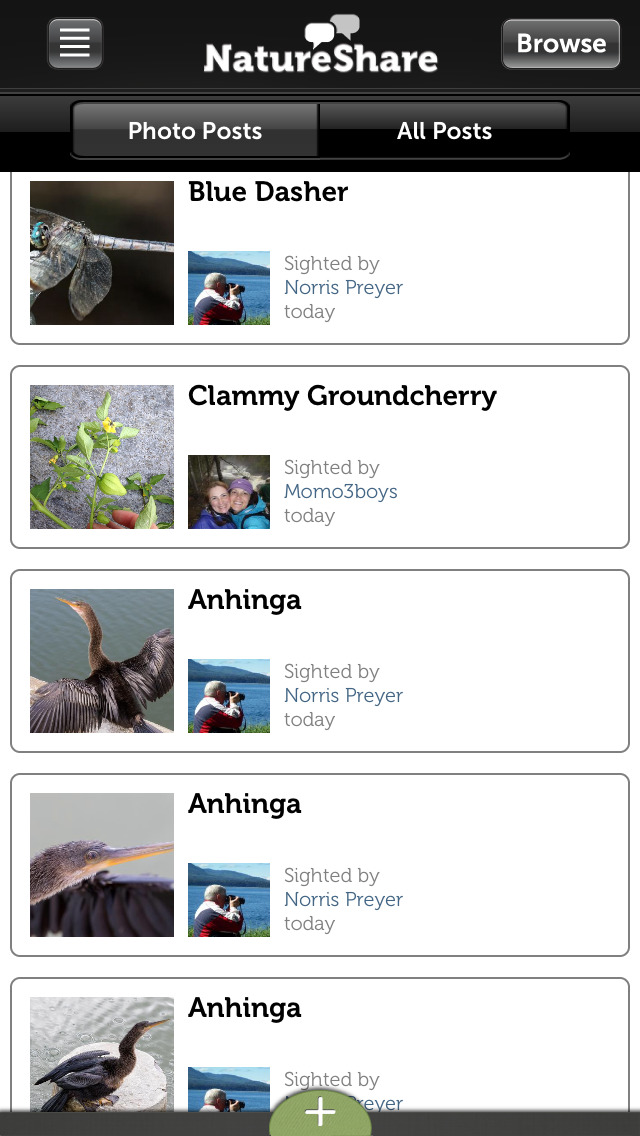
Task: Switch to the All Posts tab
Action: click(444, 131)
